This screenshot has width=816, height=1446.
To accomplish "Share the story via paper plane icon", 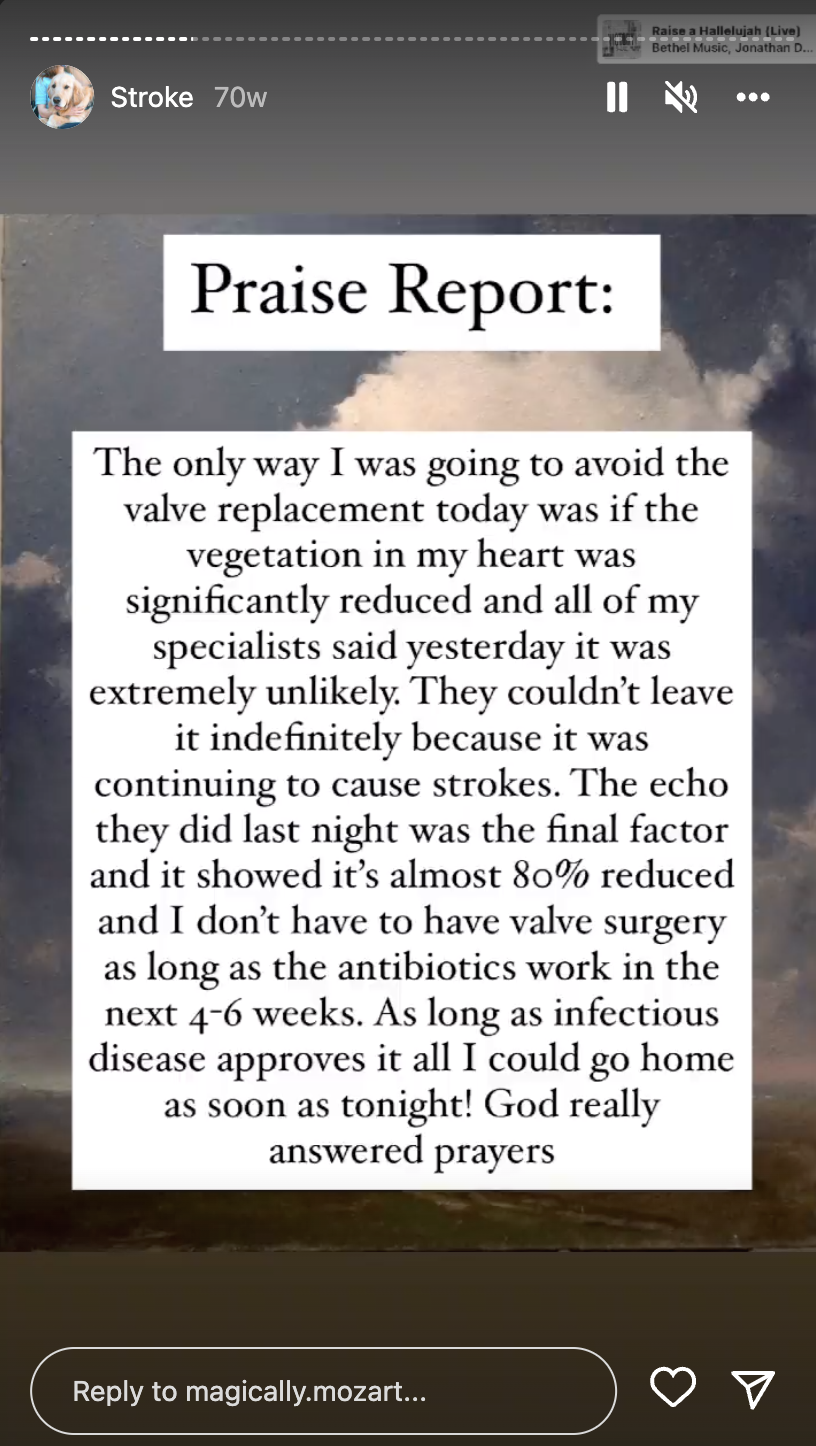I will click(x=753, y=1389).
